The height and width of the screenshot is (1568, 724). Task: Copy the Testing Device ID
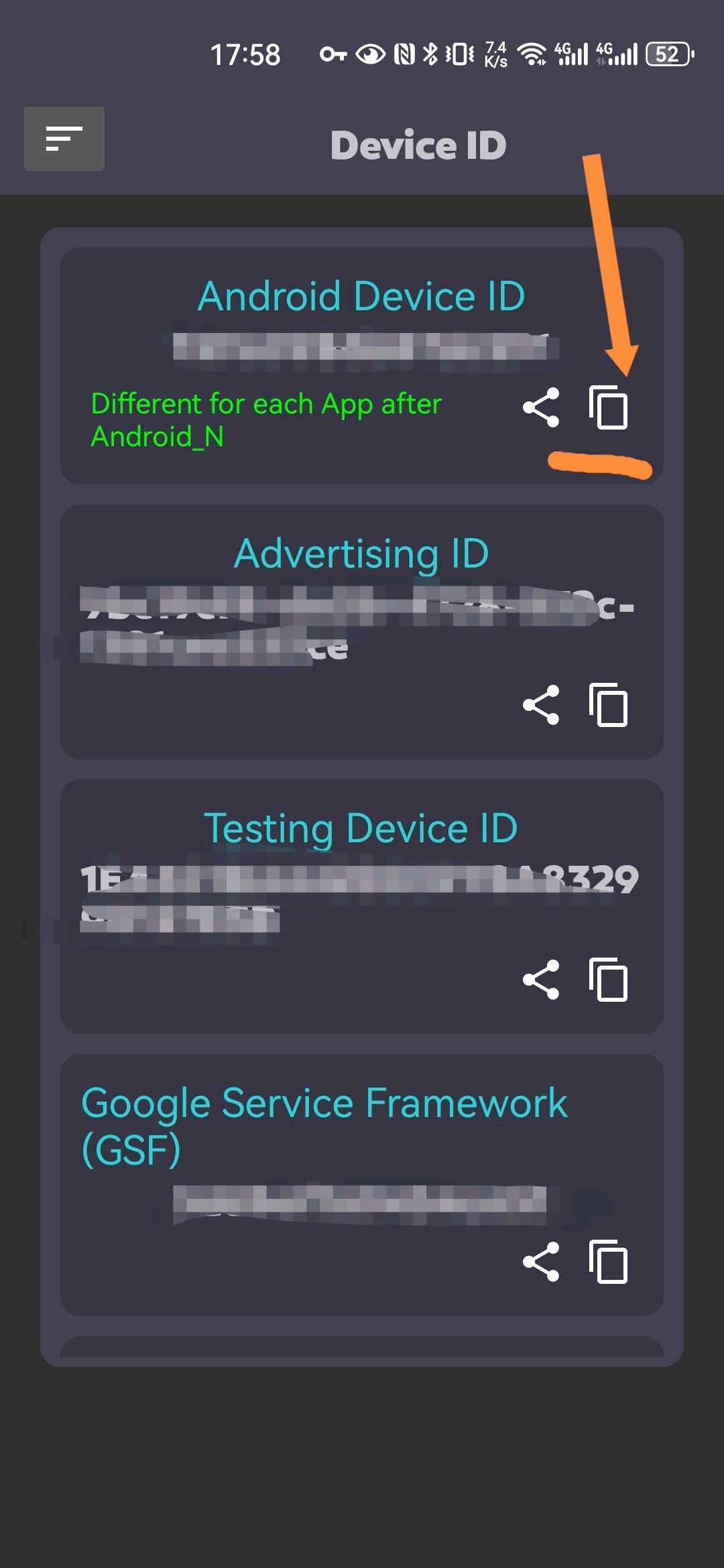click(609, 980)
